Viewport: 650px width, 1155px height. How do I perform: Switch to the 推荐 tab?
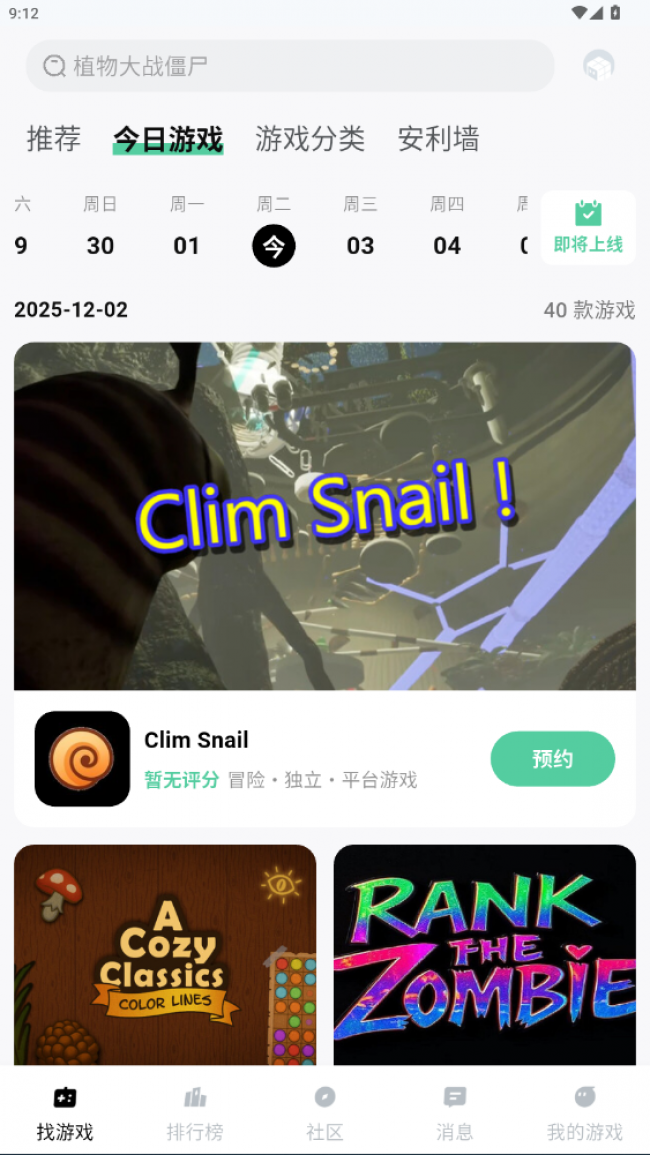click(x=53, y=138)
